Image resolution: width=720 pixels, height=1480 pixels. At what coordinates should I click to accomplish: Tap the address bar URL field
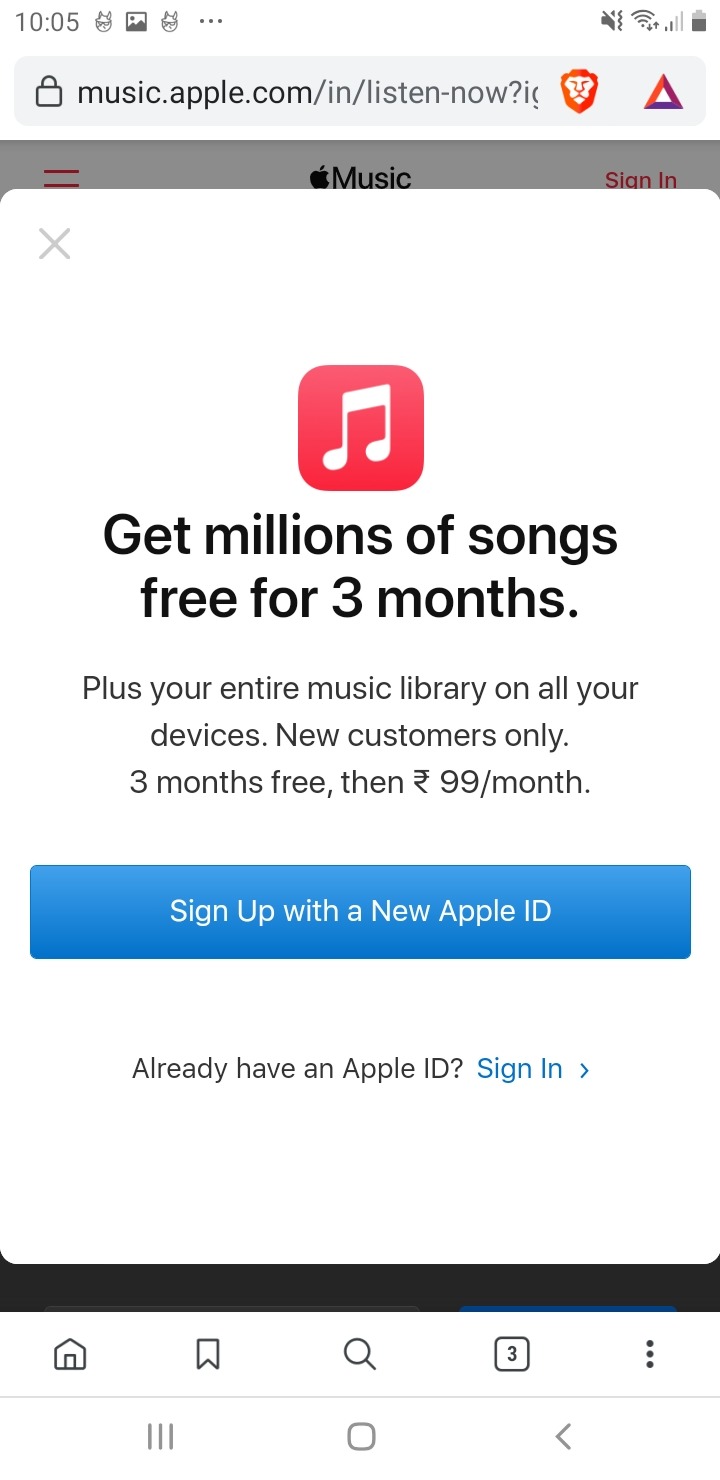[x=300, y=91]
